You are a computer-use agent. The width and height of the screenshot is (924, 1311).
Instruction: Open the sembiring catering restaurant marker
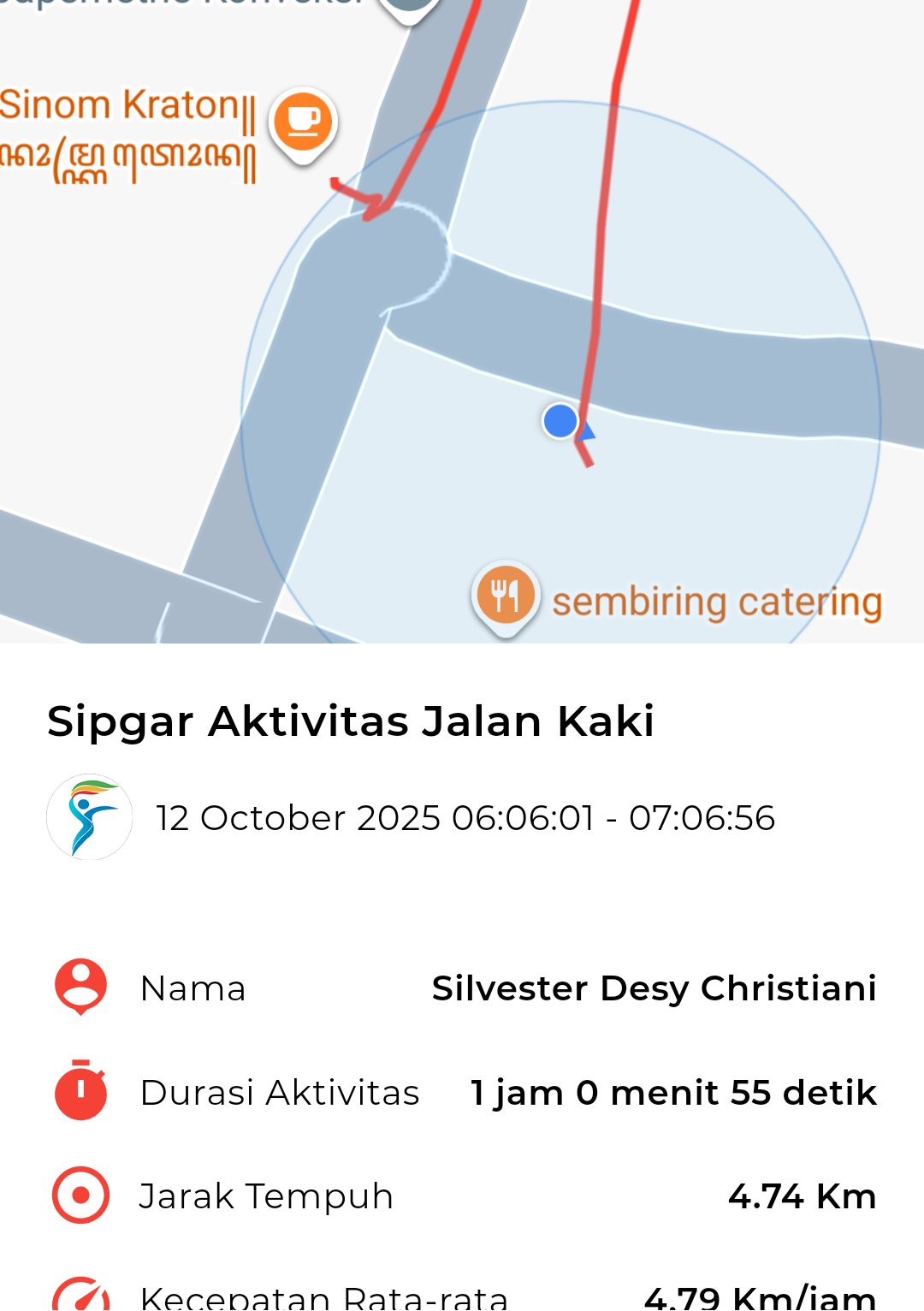click(506, 596)
